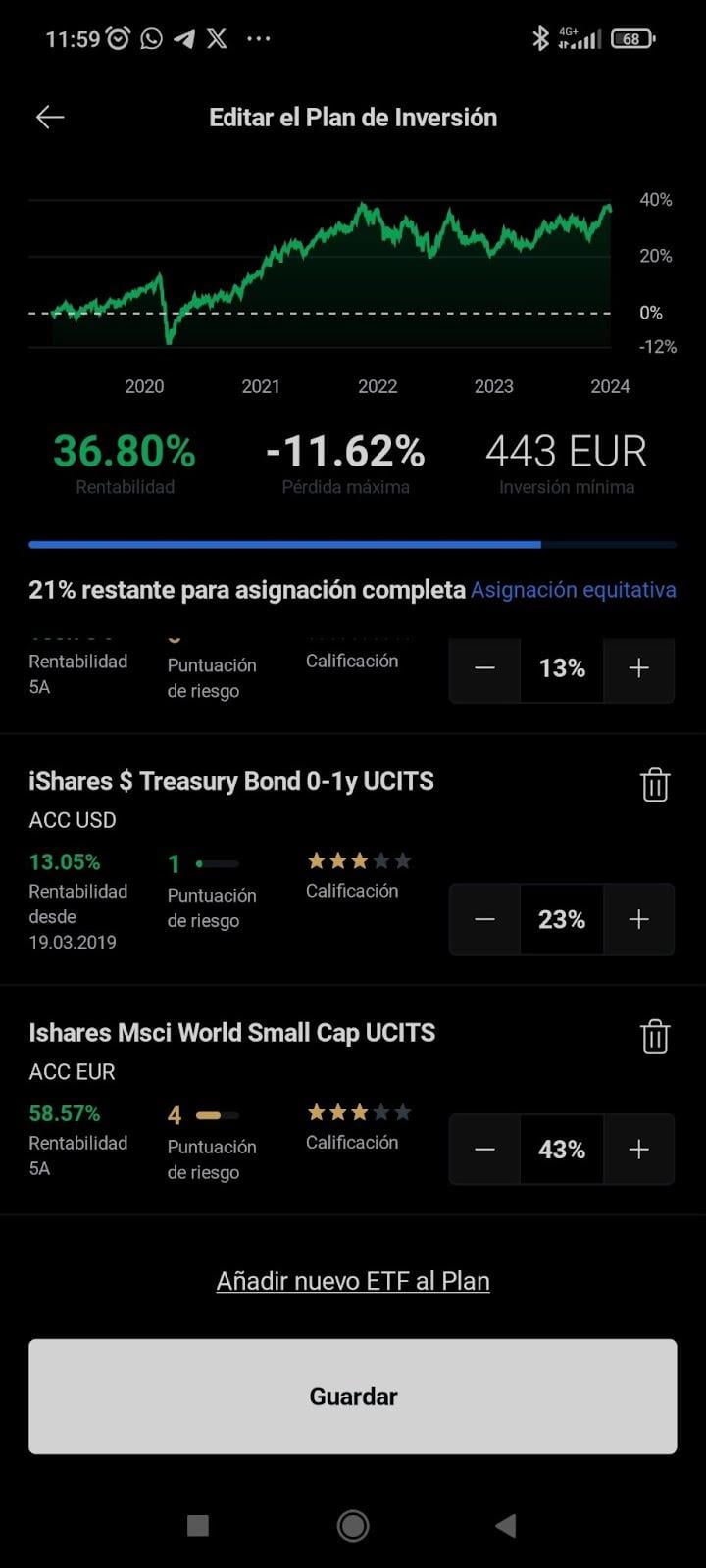This screenshot has height=1568, width=706.
Task: Decrease the Msci World Small Cap allocation
Action: 484,1149
